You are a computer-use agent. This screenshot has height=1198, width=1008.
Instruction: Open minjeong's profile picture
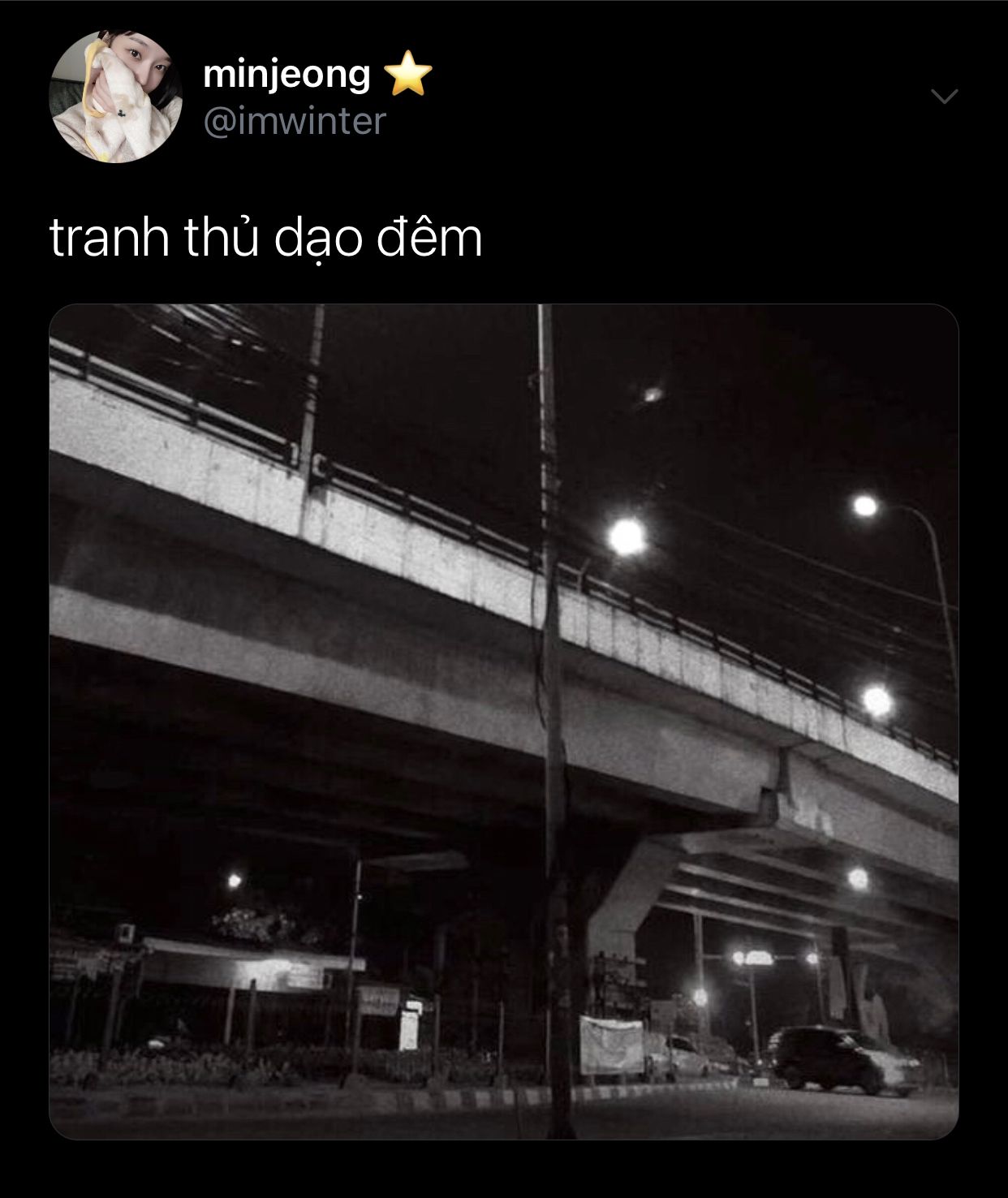click(x=116, y=97)
